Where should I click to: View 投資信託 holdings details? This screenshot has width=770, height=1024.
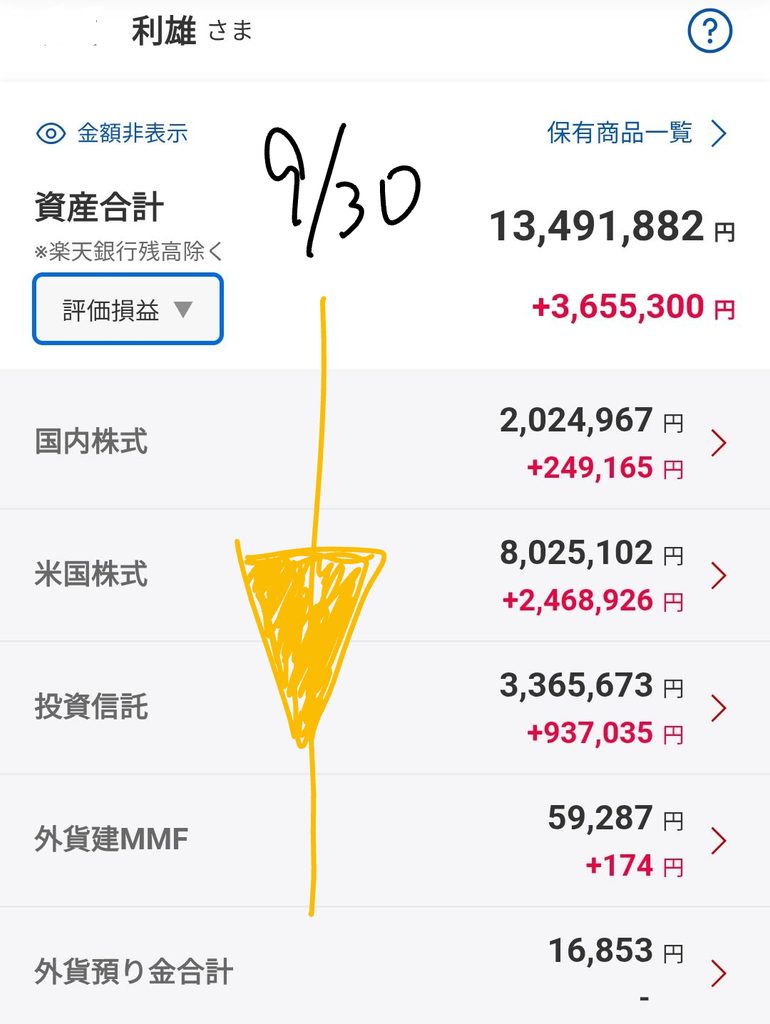385,708
